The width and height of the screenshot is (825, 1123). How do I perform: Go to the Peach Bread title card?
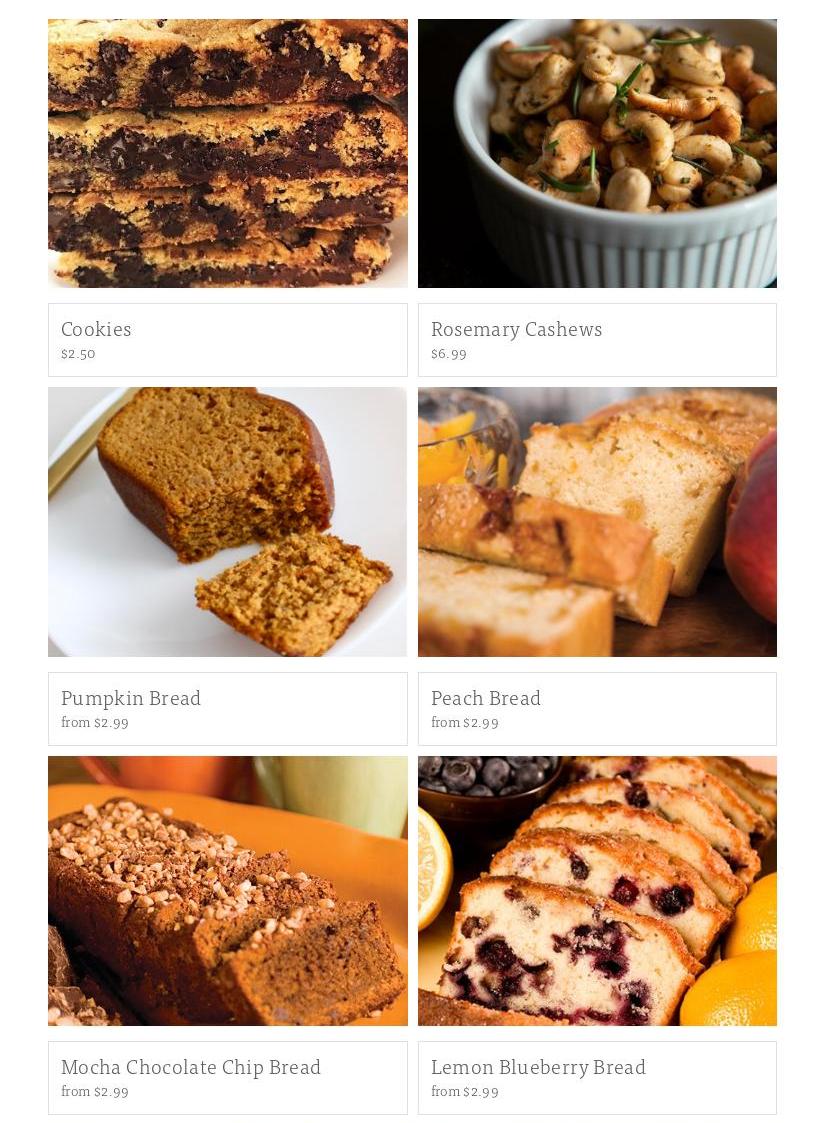pos(597,709)
